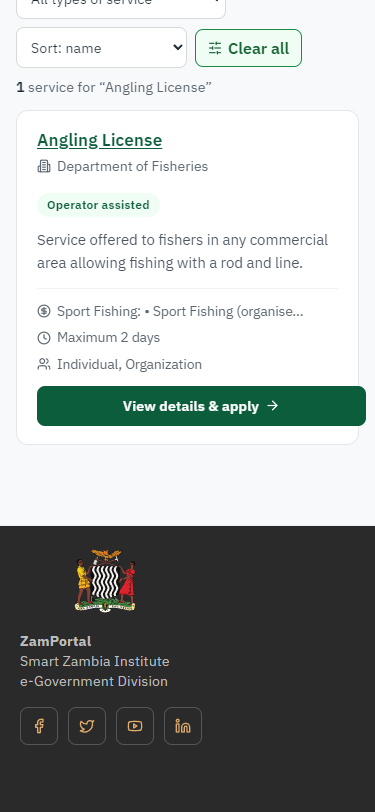Screen dimensions: 375x812
Task: Open the YouTube channel
Action: pos(135,726)
